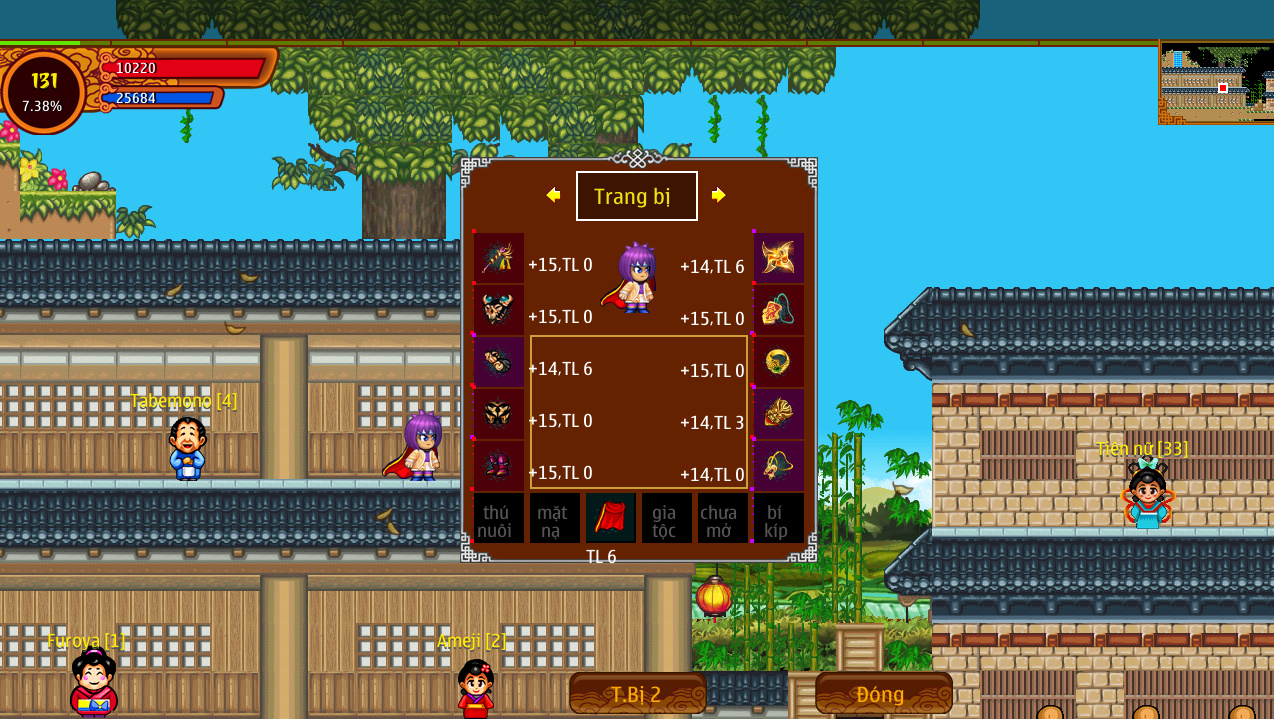Talk to NPC Tiên nữ
This screenshot has height=719, width=1274.
coord(1146,497)
